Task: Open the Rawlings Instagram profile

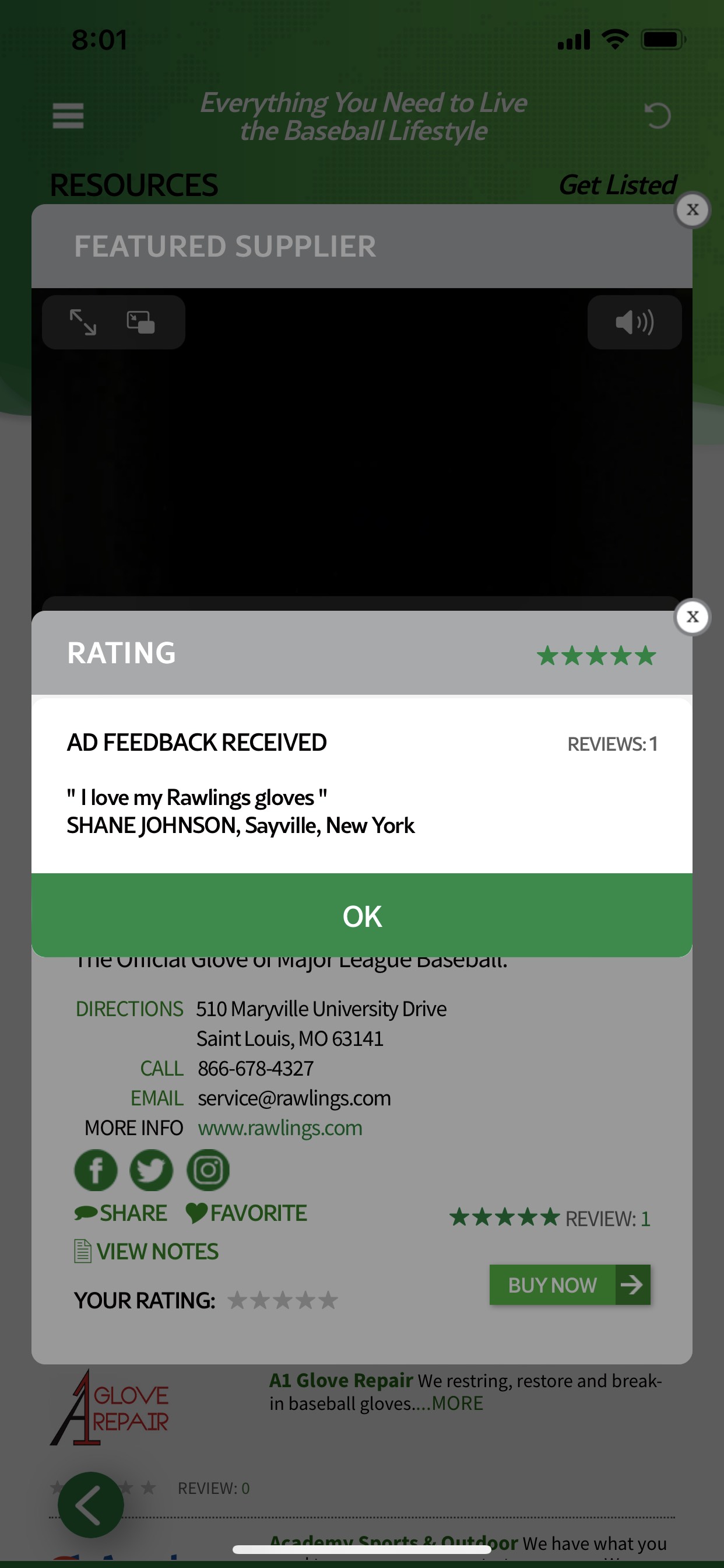Action: 208,1170
